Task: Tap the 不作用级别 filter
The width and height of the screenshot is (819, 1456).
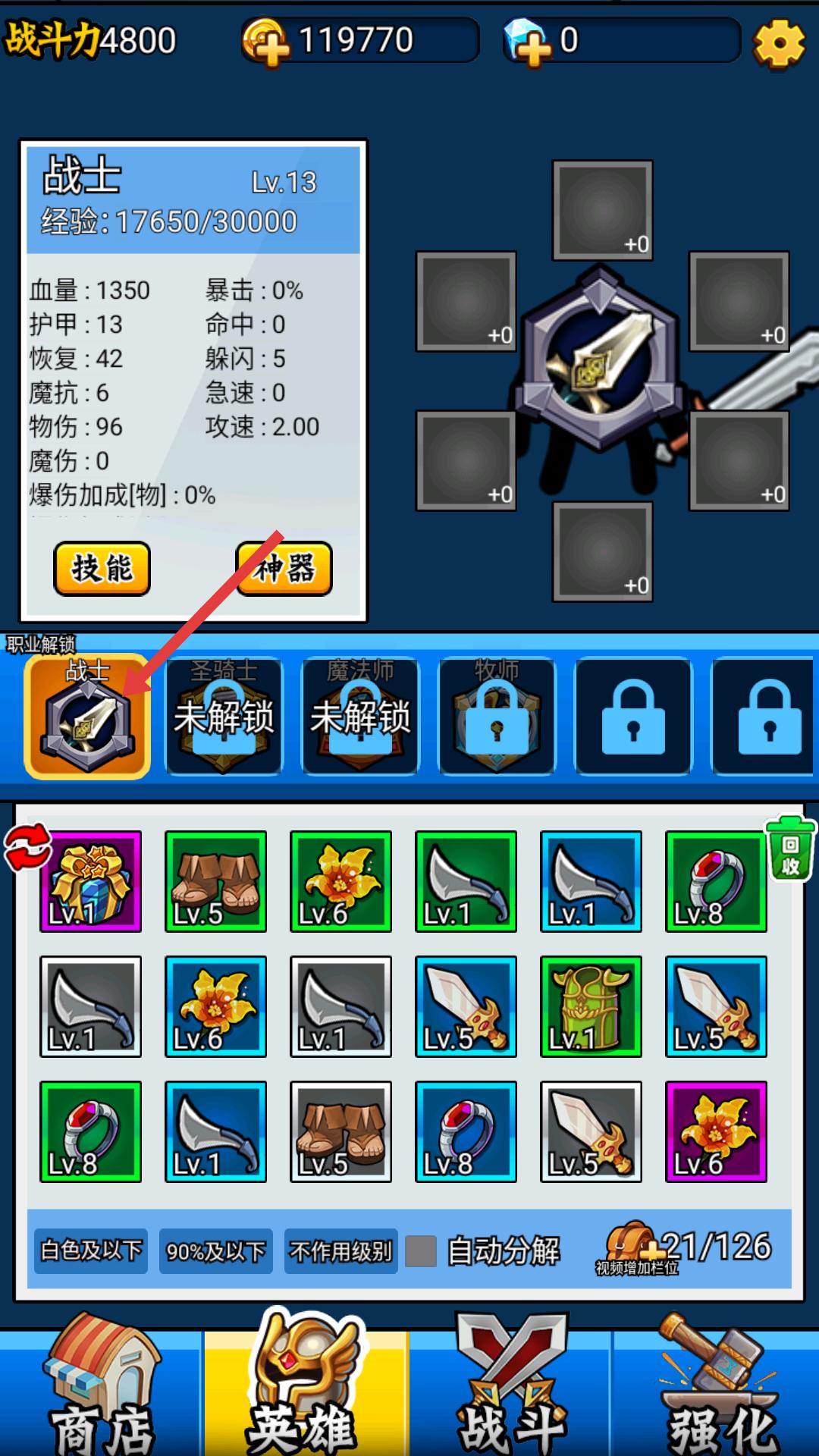Action: 341,1250
